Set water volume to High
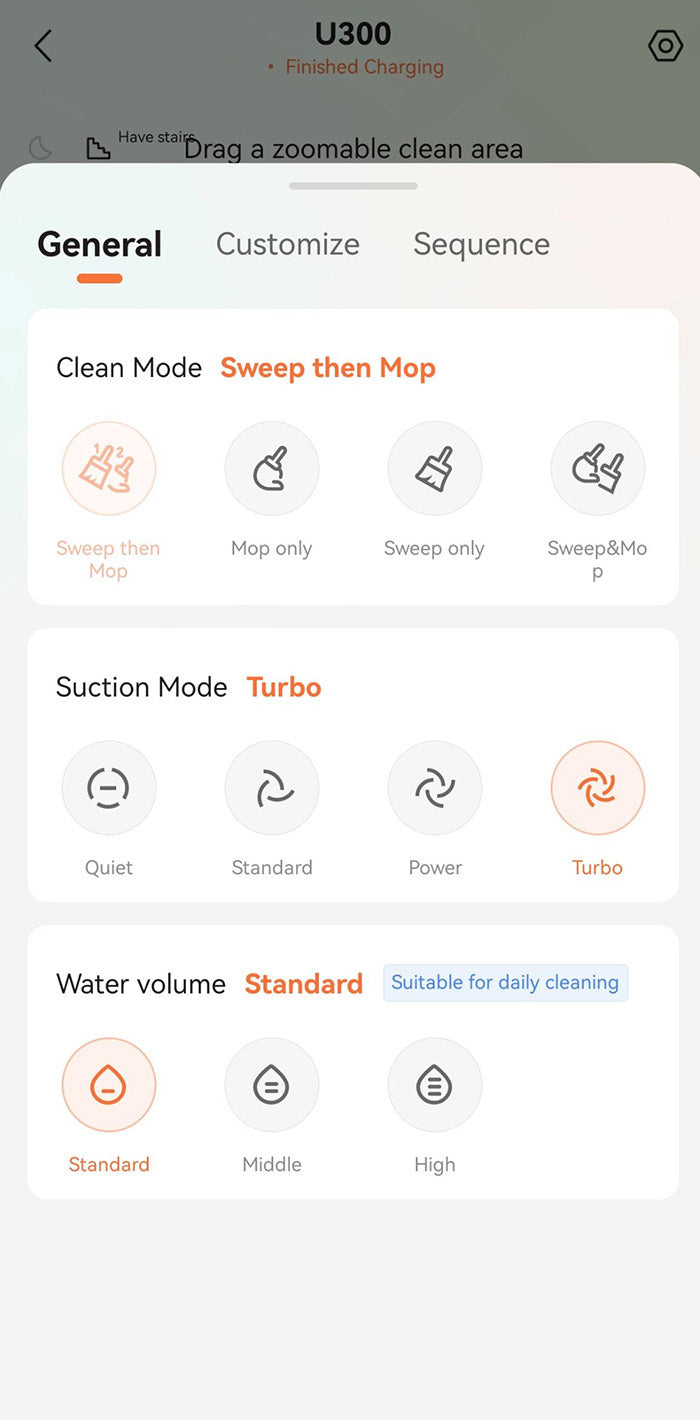700x1420 pixels. point(435,1085)
